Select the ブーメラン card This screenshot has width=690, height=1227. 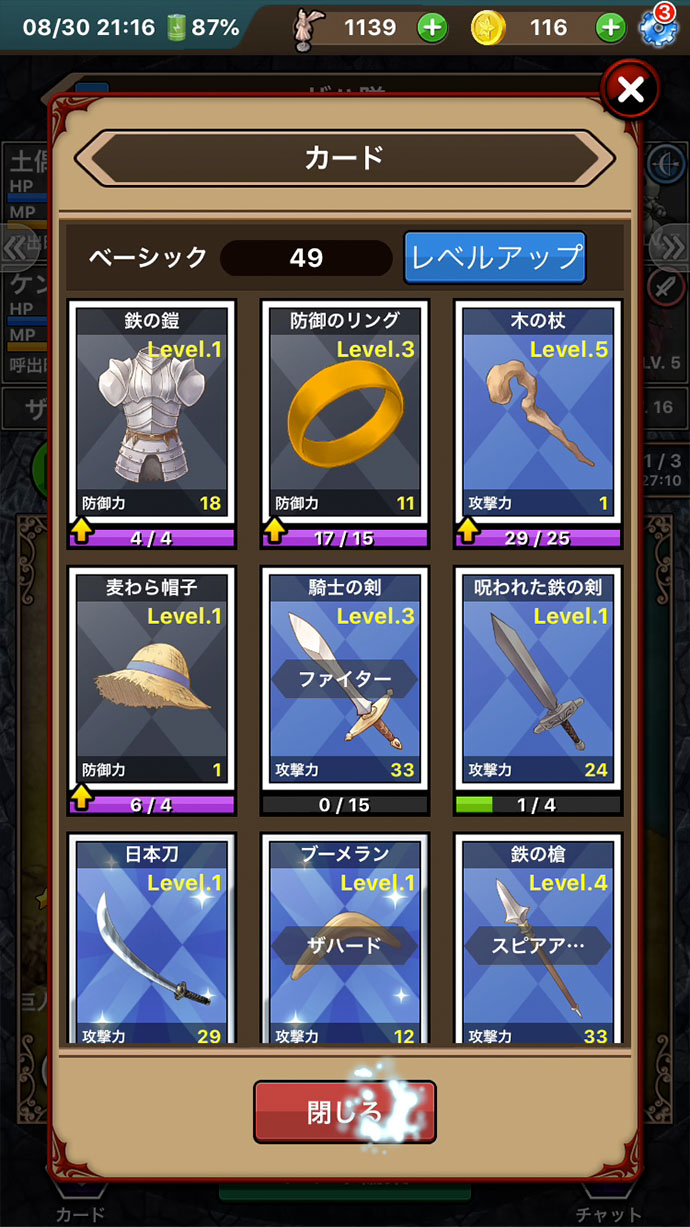[345, 940]
